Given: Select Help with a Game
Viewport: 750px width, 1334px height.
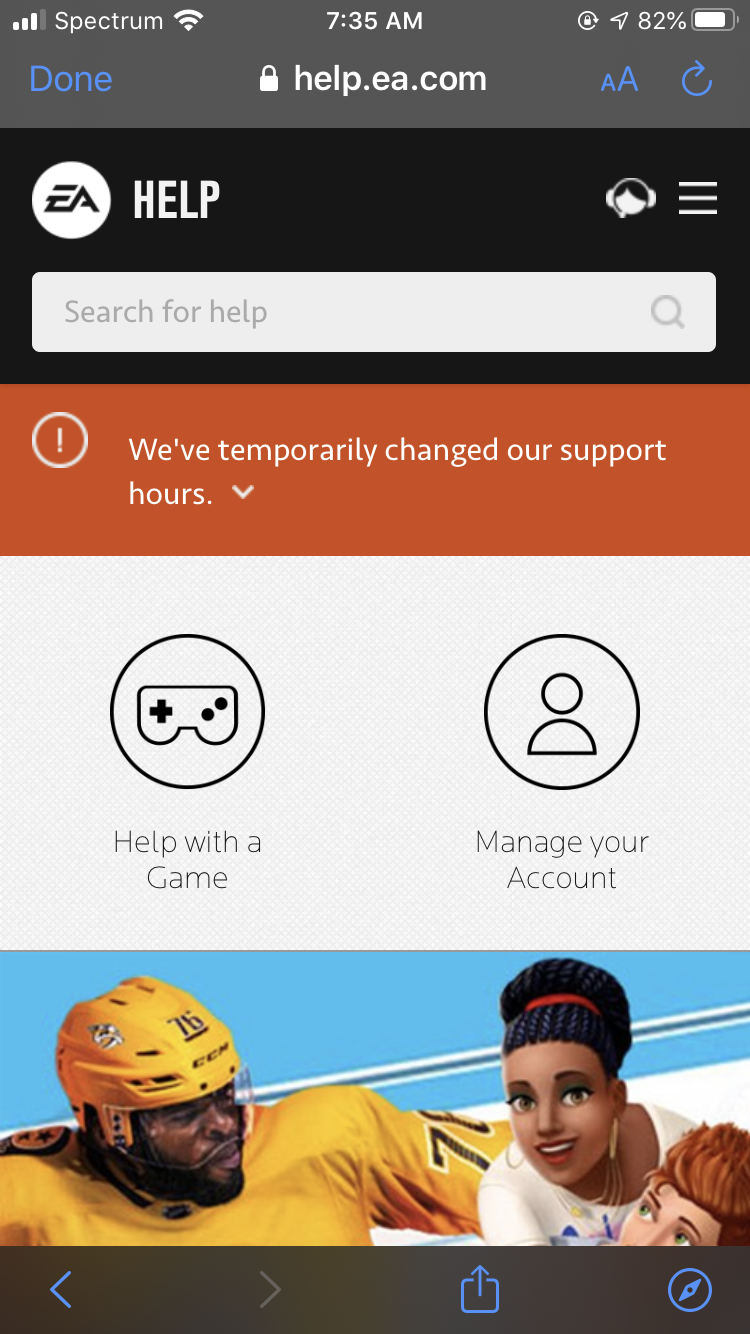Looking at the screenshot, I should [187, 763].
